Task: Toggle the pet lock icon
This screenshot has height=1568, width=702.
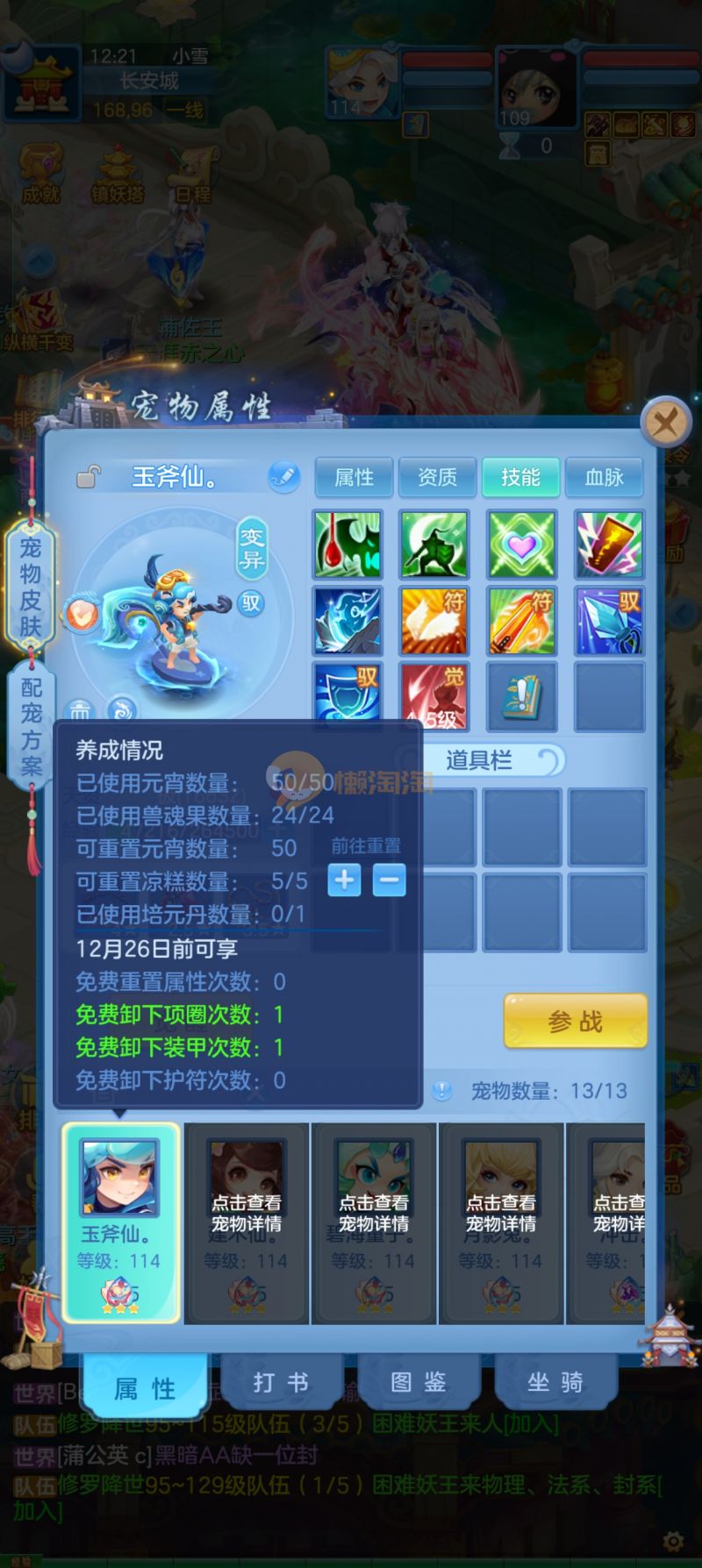Action: pos(88,476)
